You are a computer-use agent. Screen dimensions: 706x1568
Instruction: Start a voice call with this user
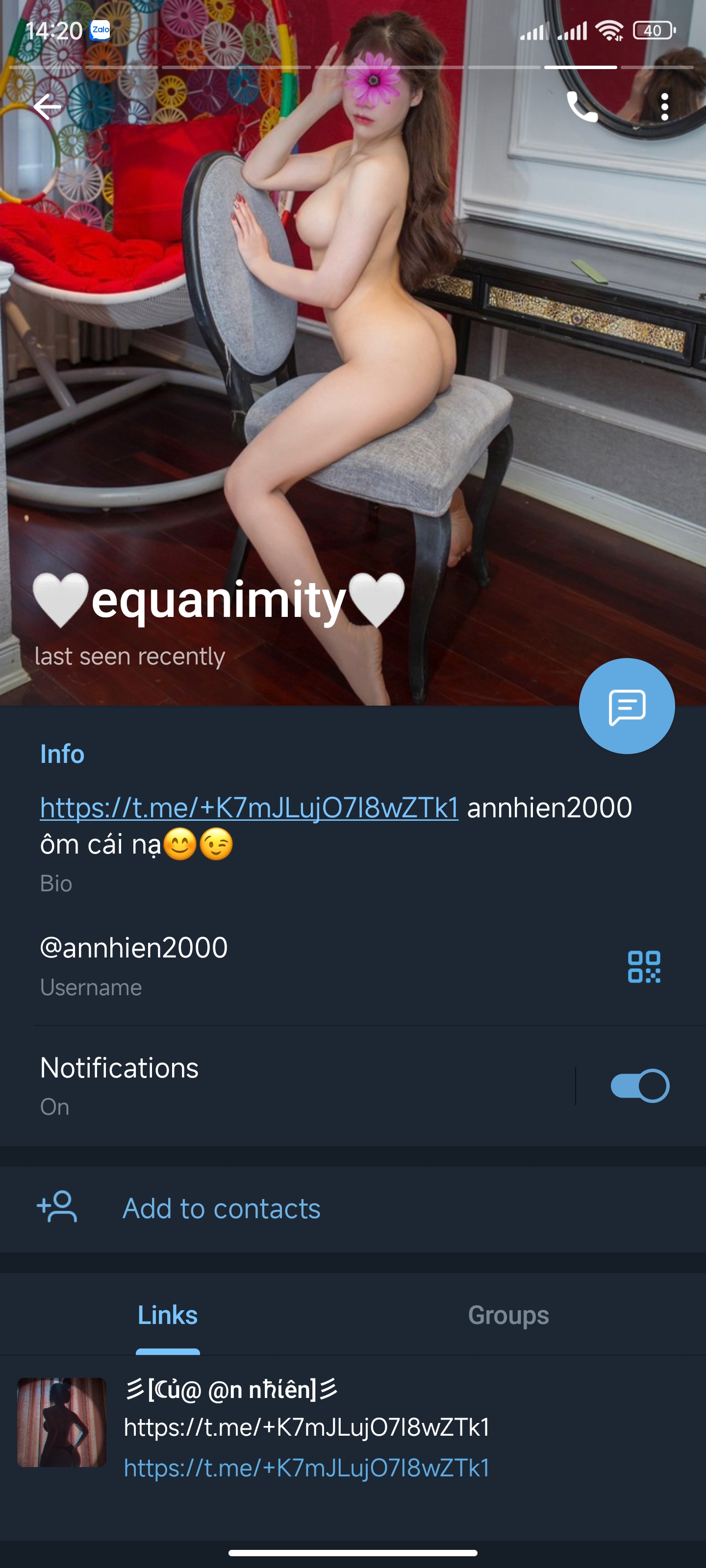(582, 107)
